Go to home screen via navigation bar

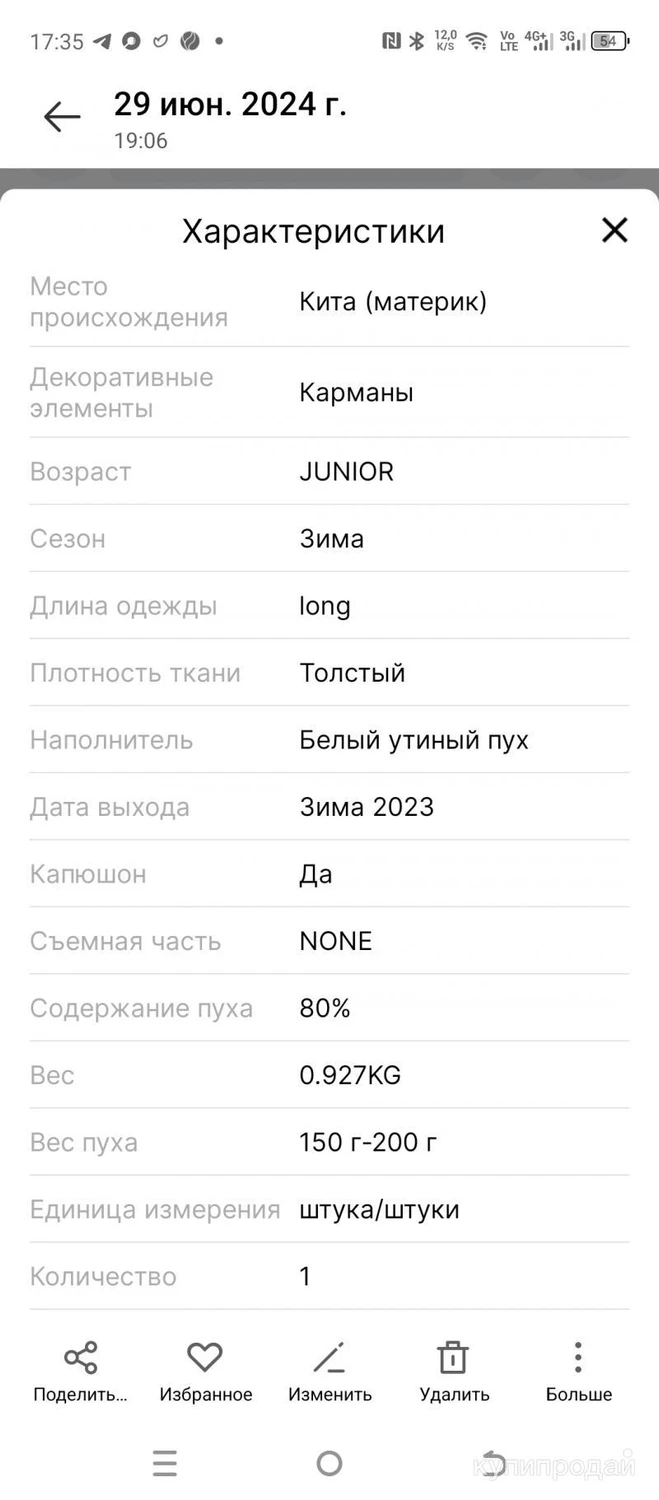pyautogui.click(x=329, y=1464)
